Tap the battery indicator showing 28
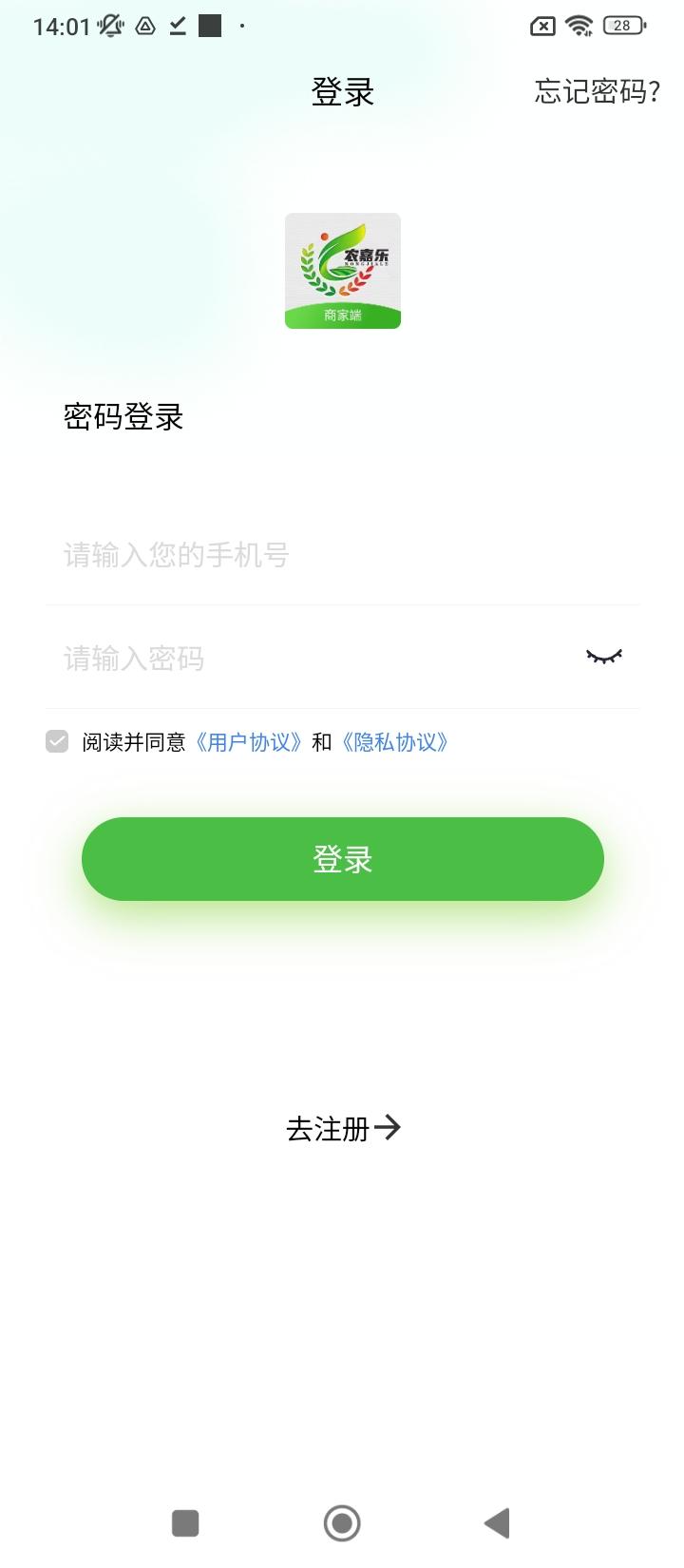 pos(622,26)
